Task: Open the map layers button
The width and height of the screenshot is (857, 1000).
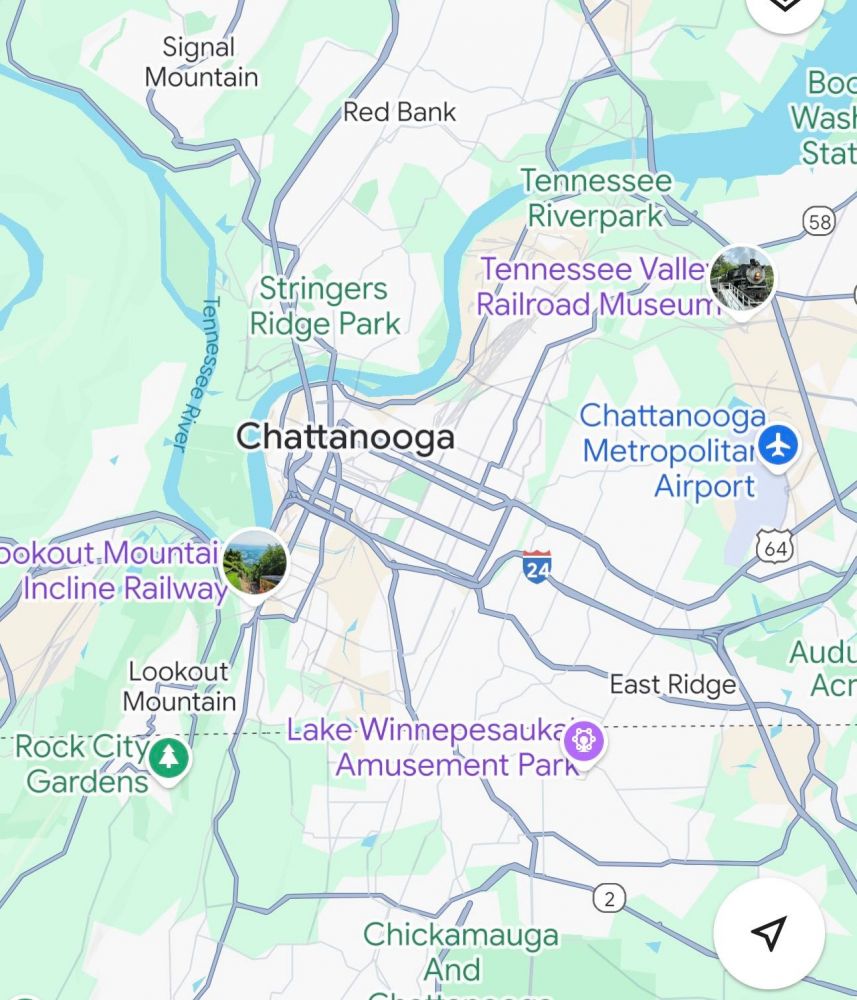Action: click(784, 6)
